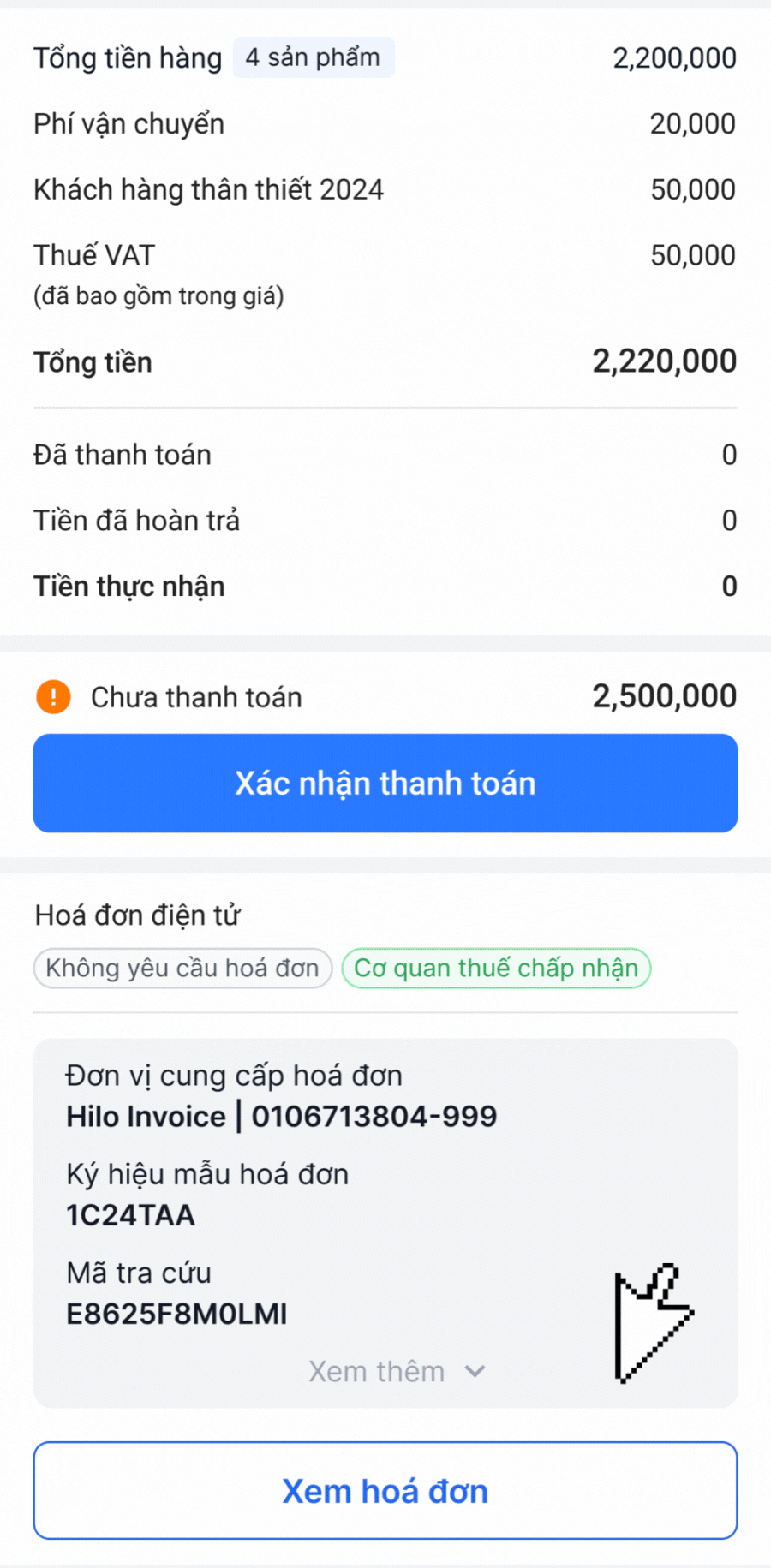Open the invoice via Xem hoá đơn
The image size is (771, 1568).
pyautogui.click(x=385, y=1491)
